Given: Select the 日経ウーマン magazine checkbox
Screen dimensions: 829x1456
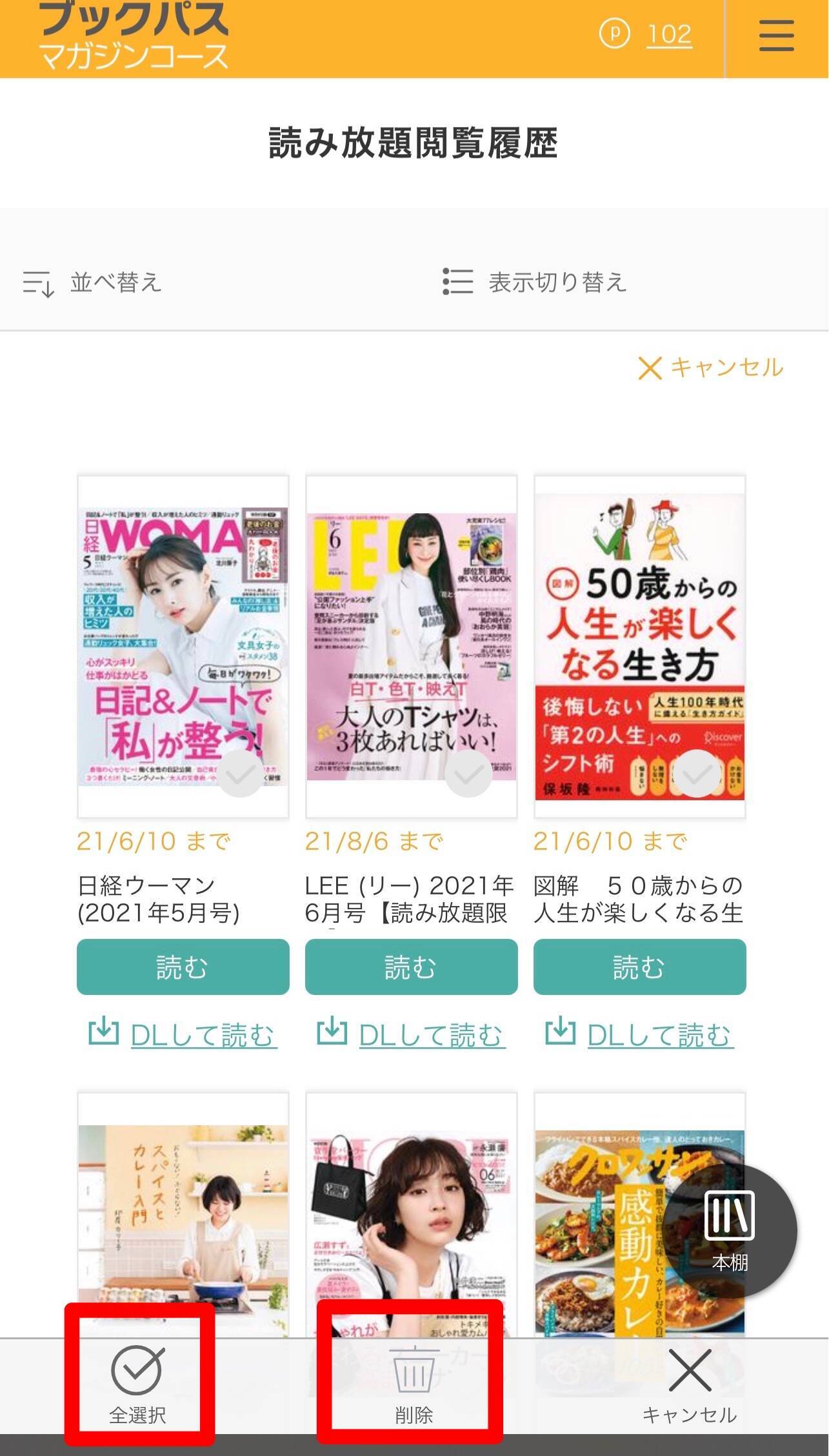Looking at the screenshot, I should [240, 773].
